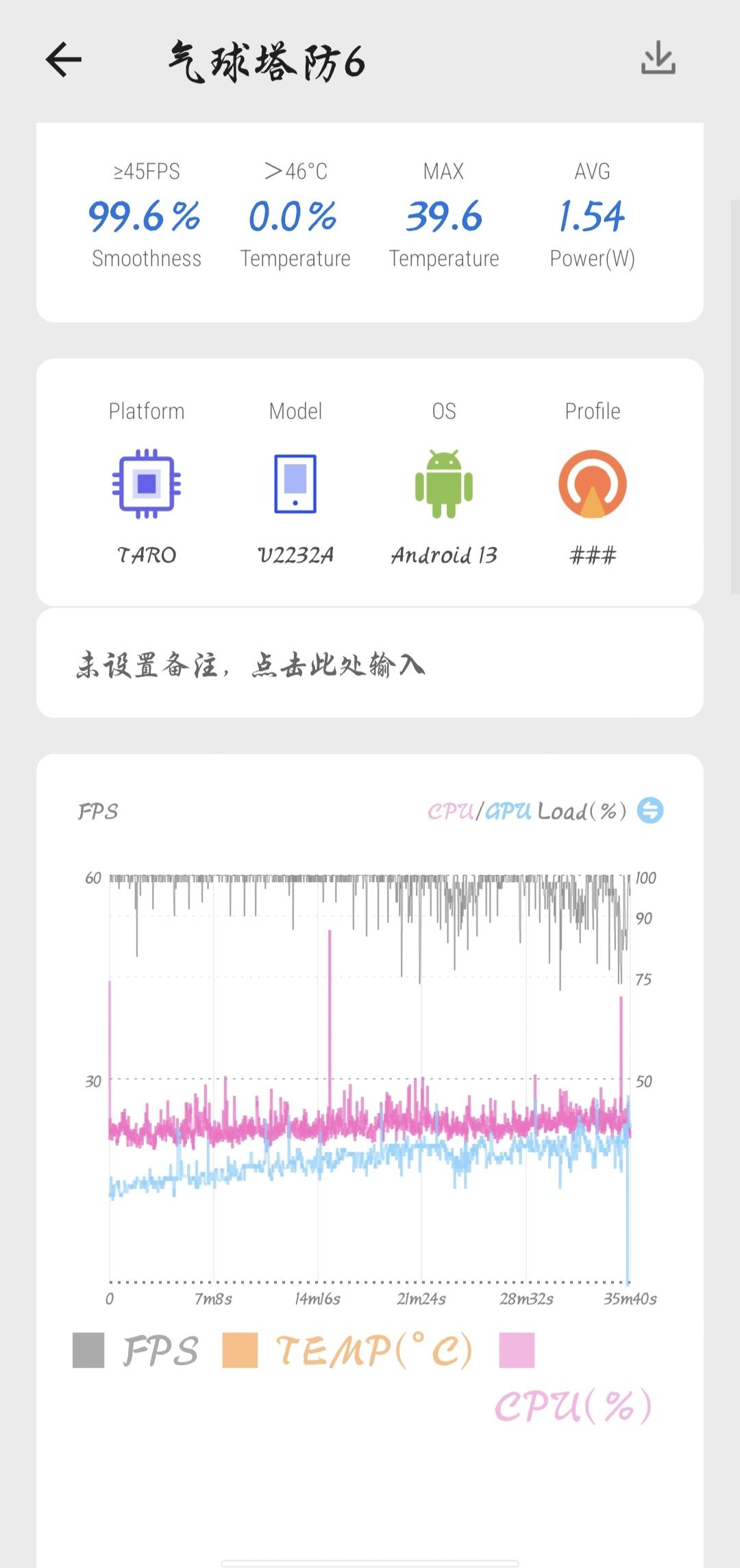Switch the CPU/GPU load chart view

tap(650, 811)
